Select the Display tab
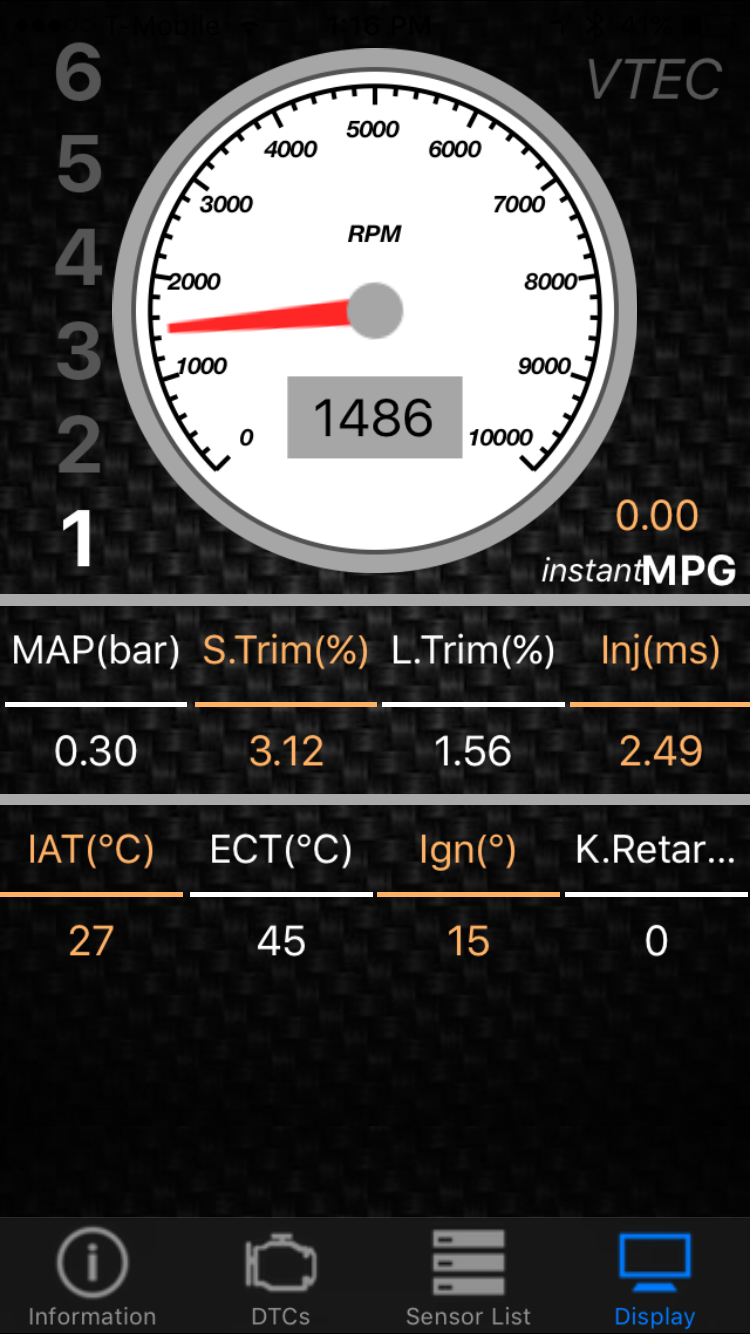The height and width of the screenshot is (1334, 750). pyautogui.click(x=655, y=1277)
